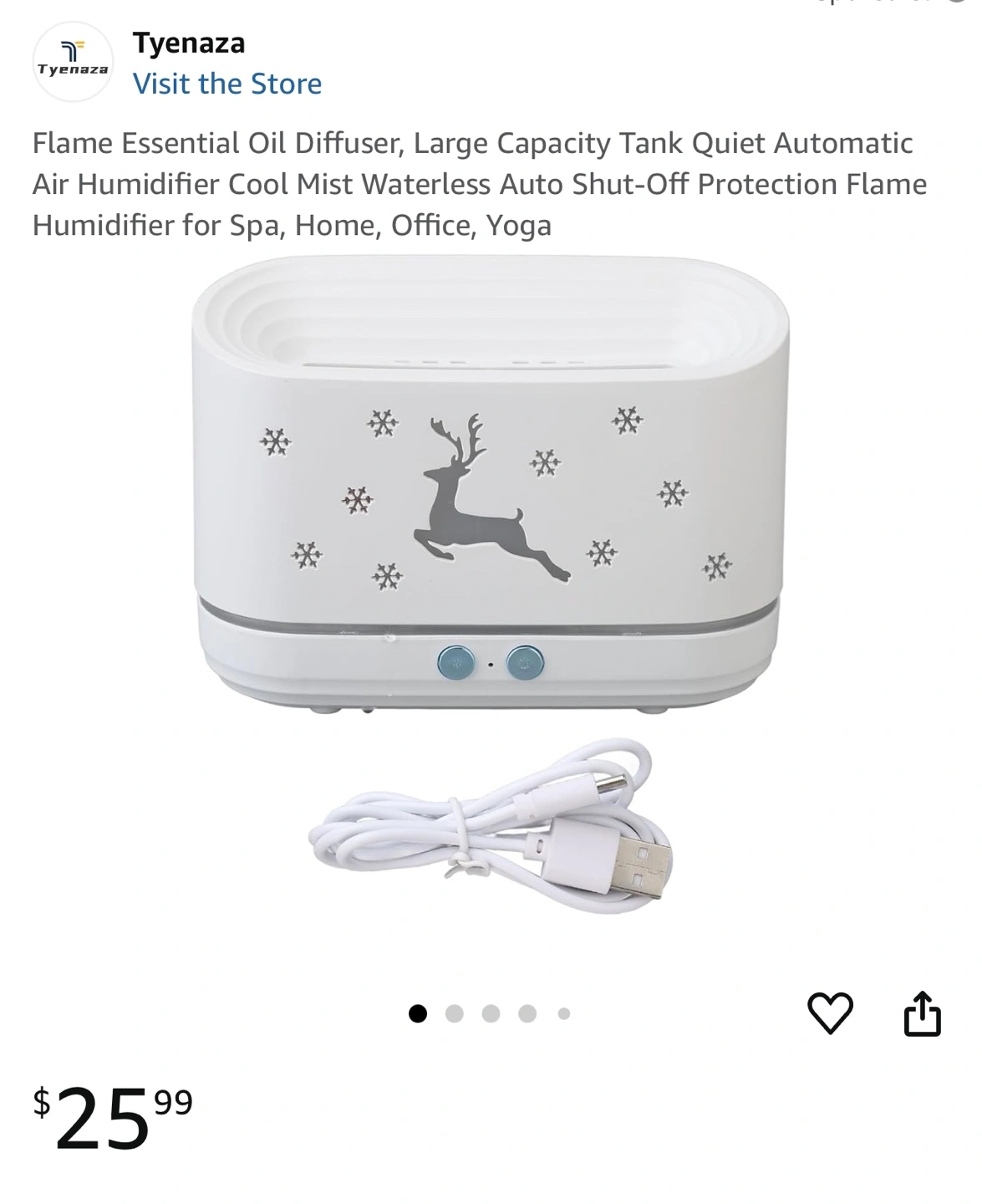This screenshot has height=1204, width=982.
Task: Share this product listing
Action: pos(923,1013)
